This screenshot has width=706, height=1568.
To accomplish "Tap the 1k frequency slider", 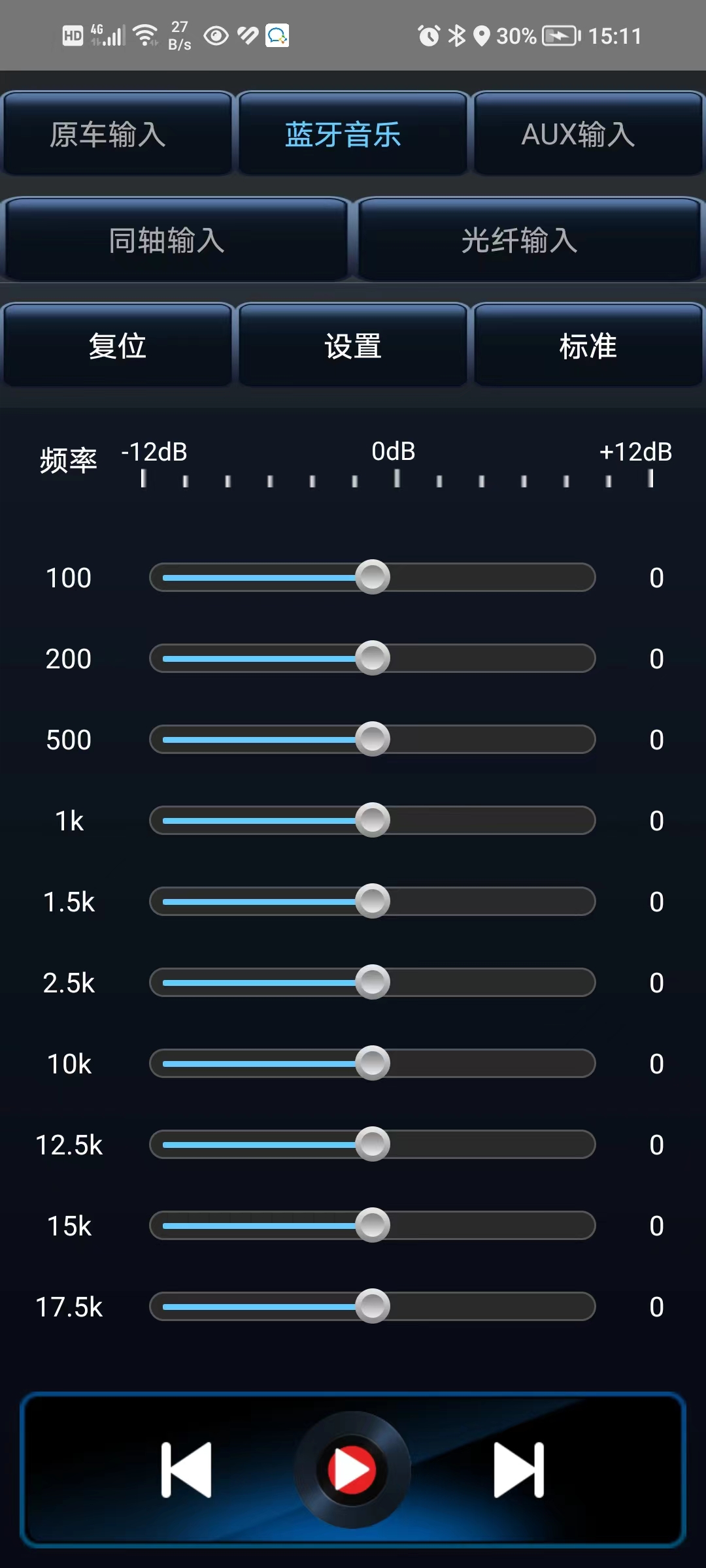I will (x=373, y=821).
